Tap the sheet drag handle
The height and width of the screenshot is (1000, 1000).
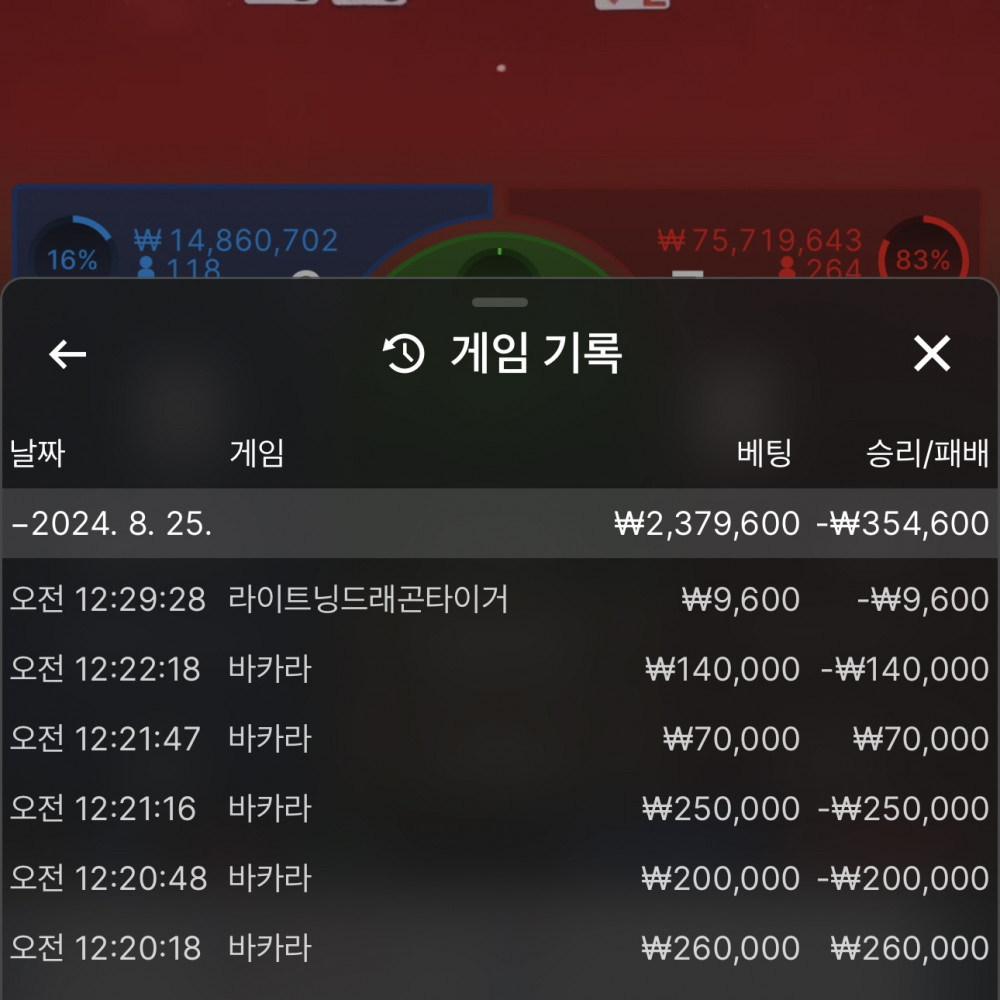(x=500, y=302)
